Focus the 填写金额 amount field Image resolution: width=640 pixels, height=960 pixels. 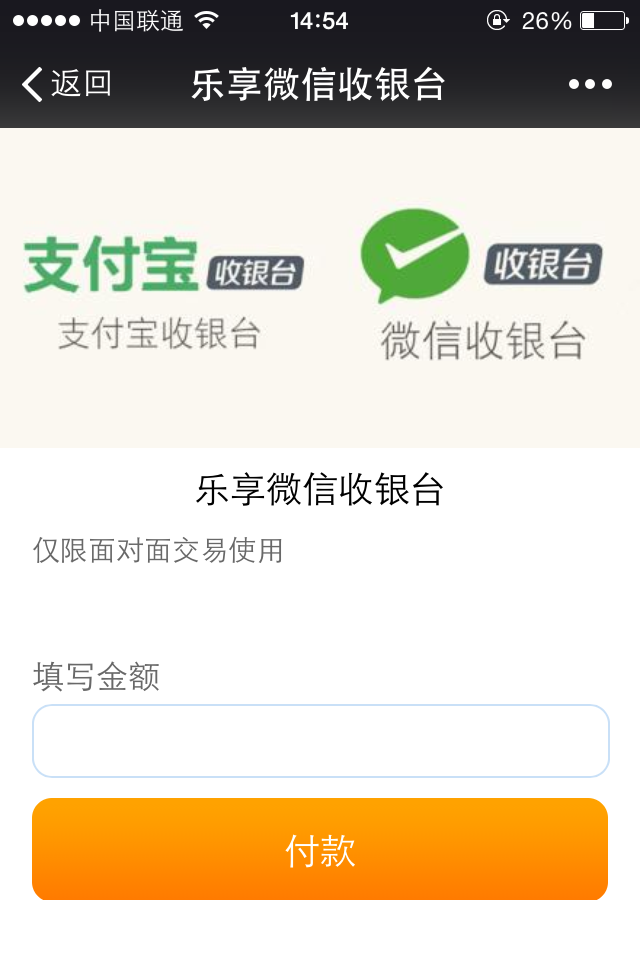tap(320, 741)
